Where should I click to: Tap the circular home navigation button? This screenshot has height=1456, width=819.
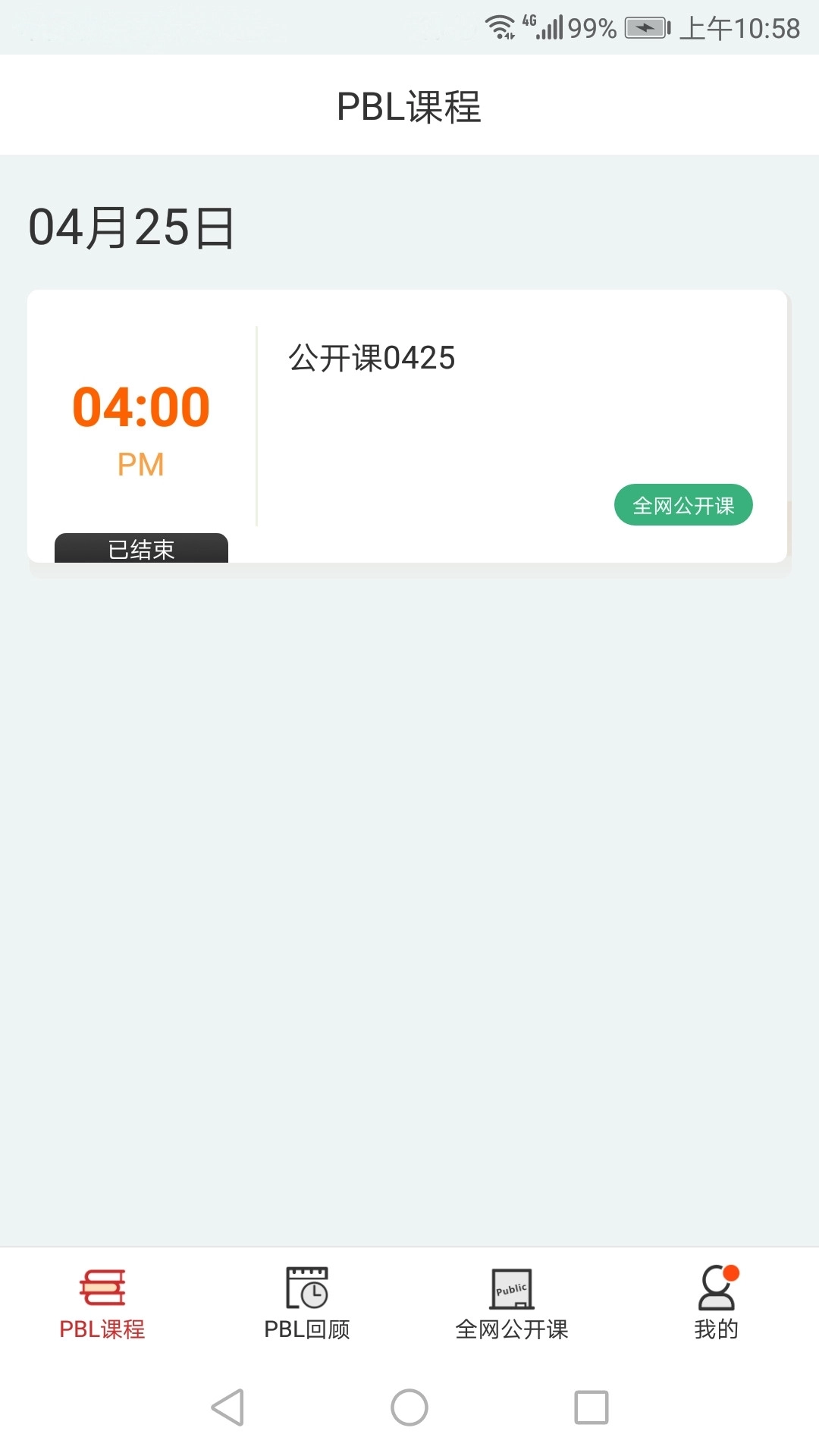409,1409
